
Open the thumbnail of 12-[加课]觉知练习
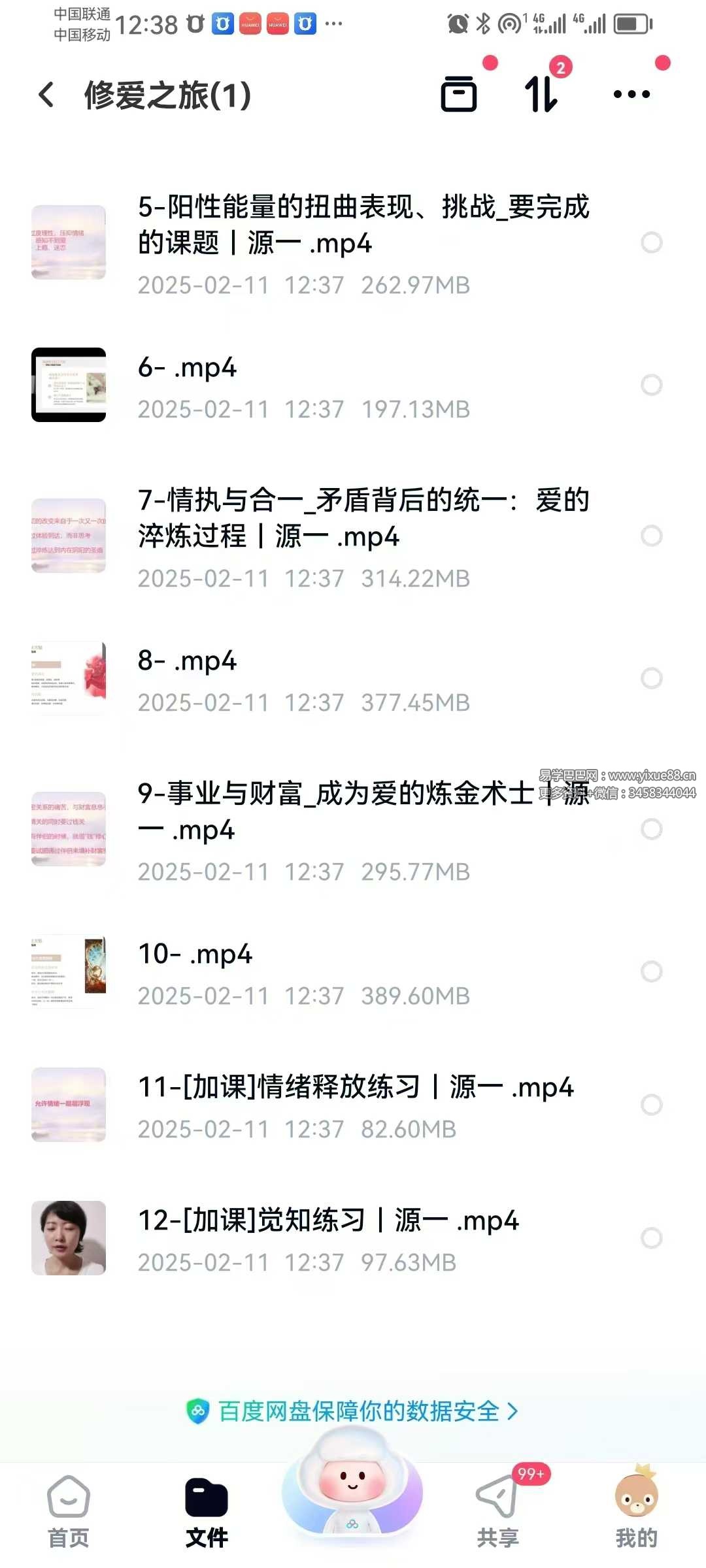coord(69,1237)
